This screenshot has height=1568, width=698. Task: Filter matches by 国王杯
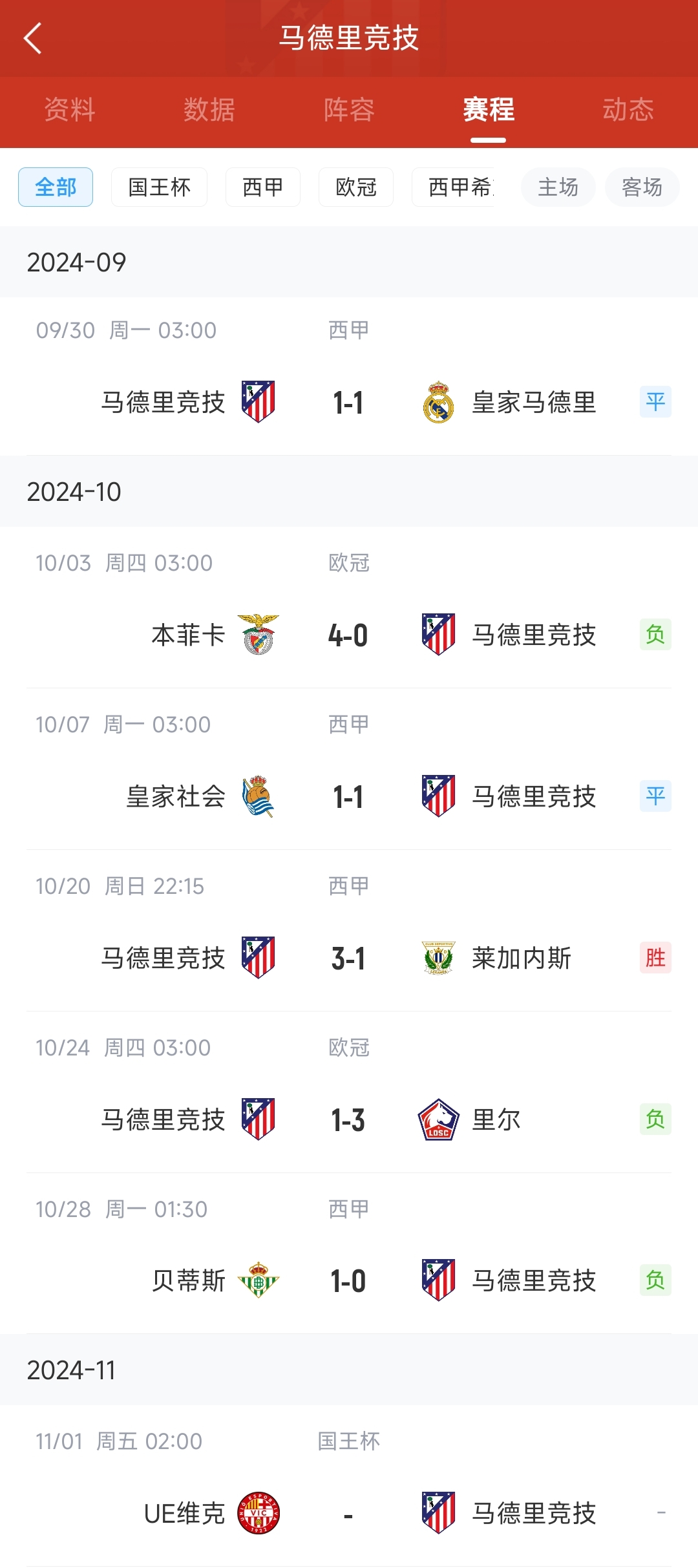click(x=159, y=187)
